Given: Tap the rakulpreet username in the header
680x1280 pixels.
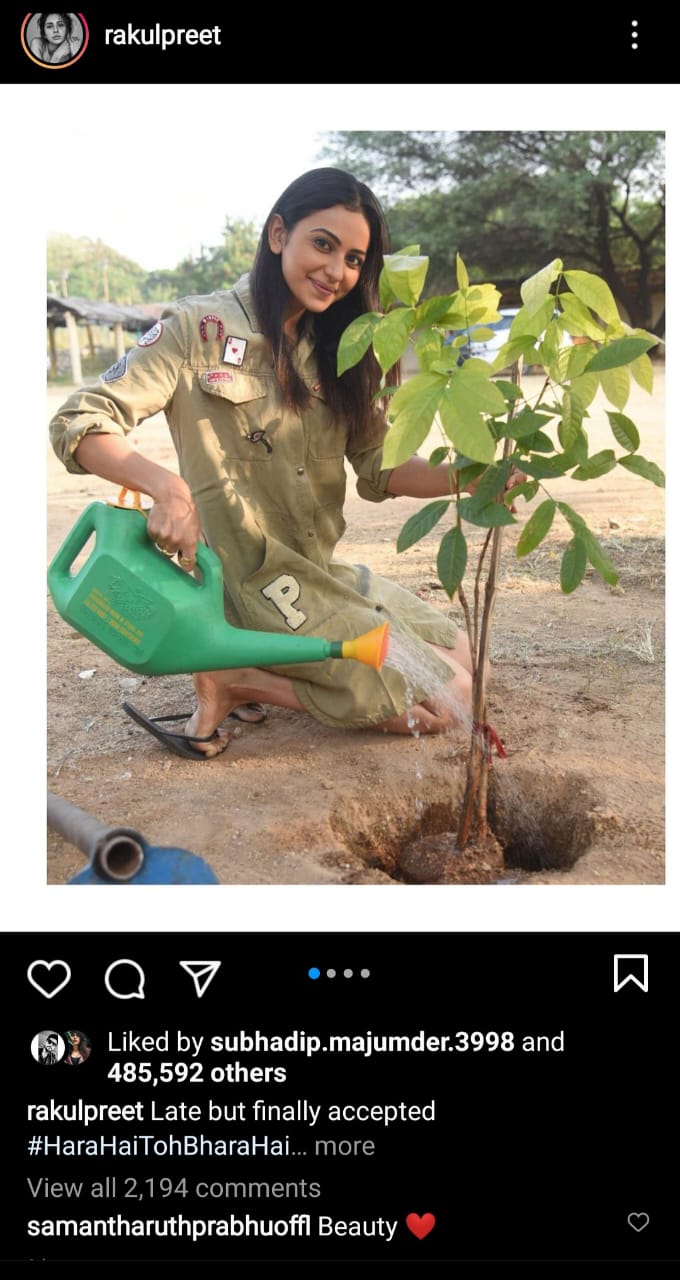Looking at the screenshot, I should [x=162, y=36].
